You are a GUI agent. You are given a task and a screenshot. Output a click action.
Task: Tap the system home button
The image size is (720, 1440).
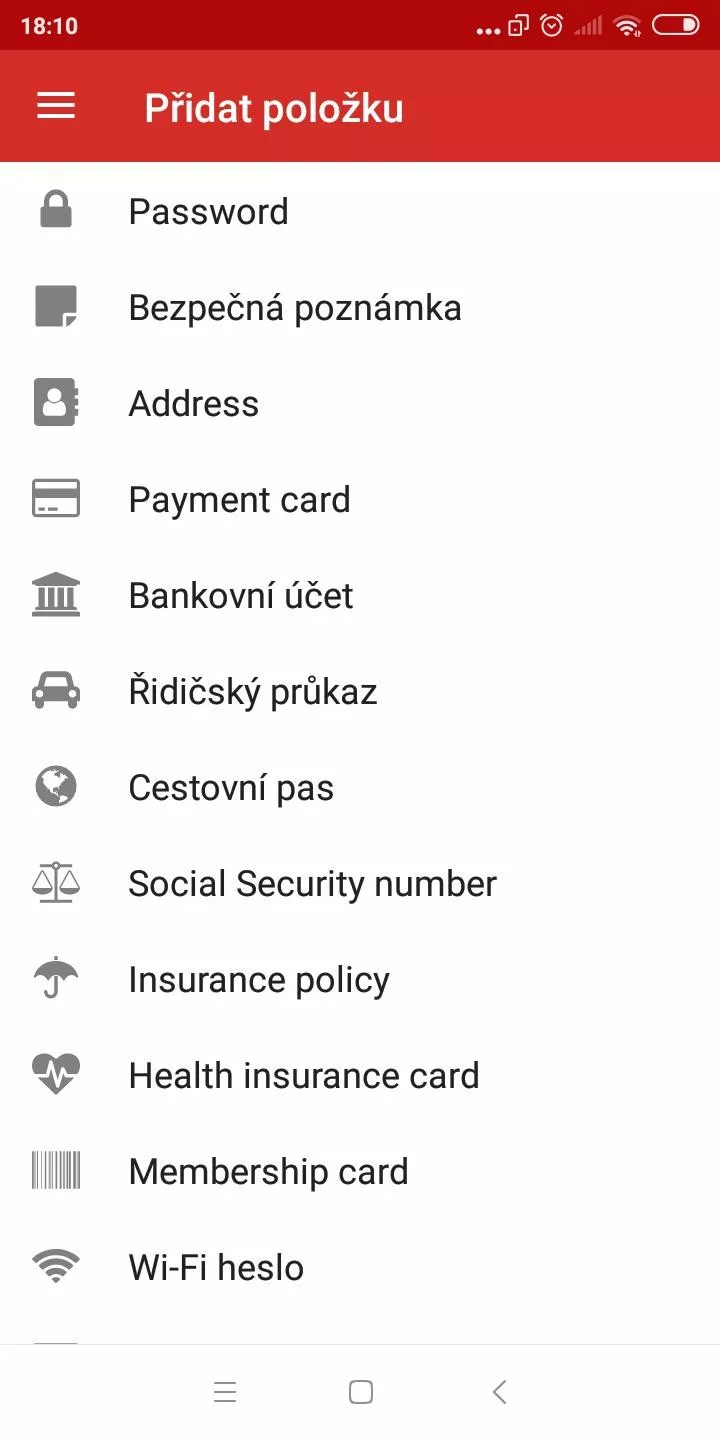[x=361, y=1392]
